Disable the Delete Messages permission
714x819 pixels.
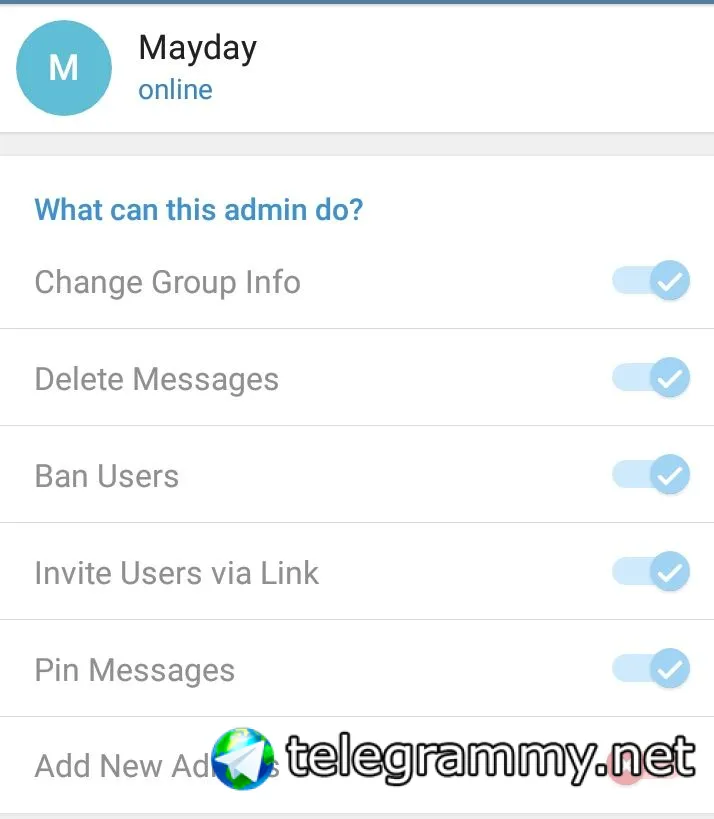pos(651,378)
